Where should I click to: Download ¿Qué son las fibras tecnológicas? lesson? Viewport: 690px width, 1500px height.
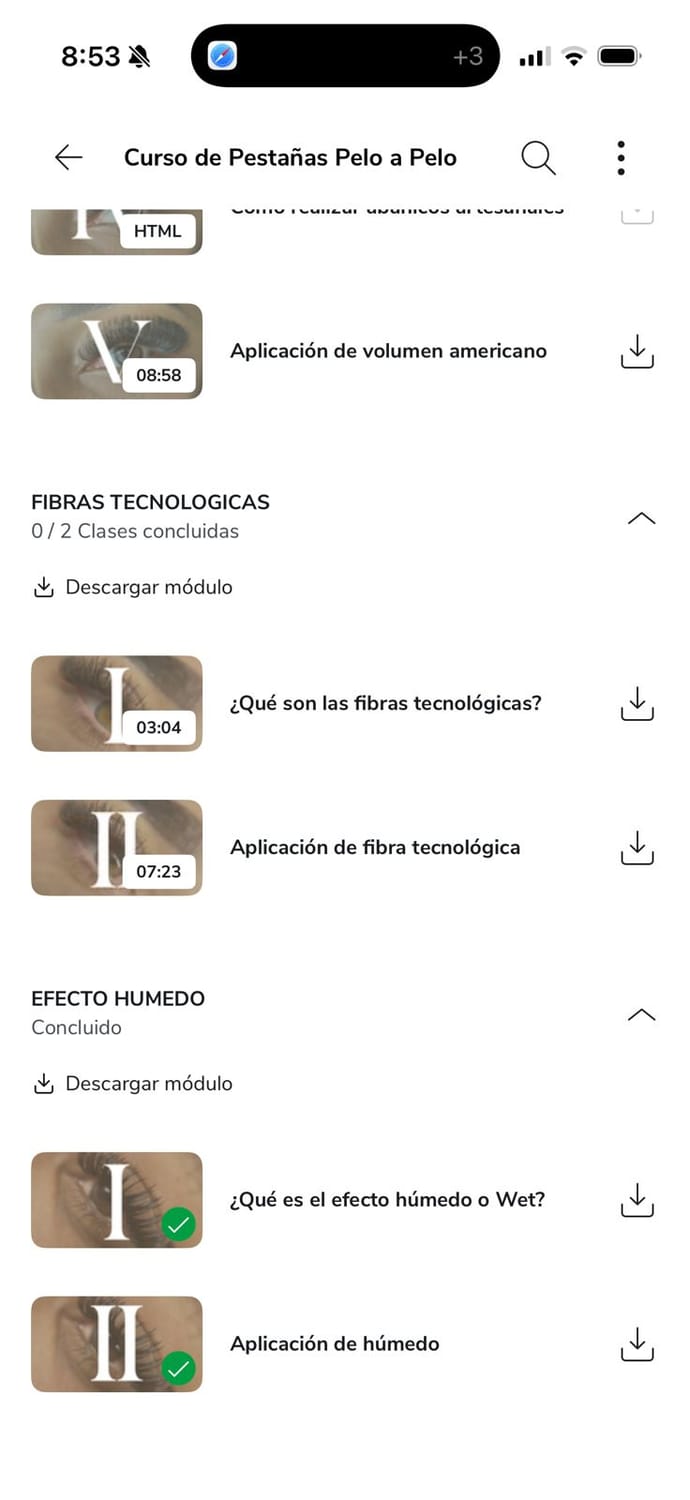pos(637,703)
